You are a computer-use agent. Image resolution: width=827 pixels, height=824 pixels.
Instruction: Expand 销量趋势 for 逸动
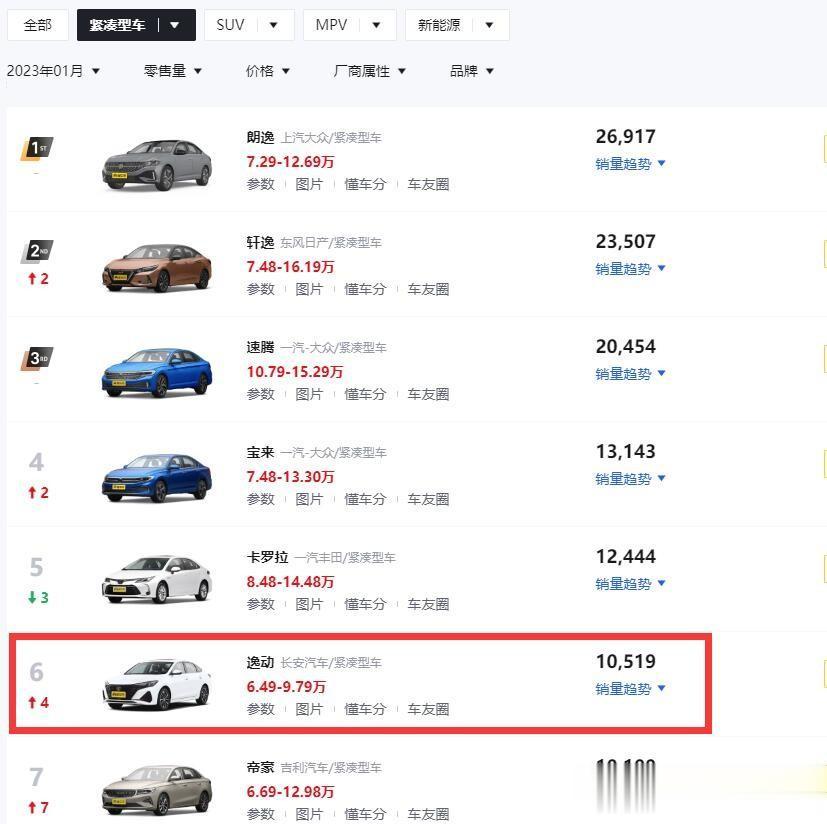click(630, 689)
